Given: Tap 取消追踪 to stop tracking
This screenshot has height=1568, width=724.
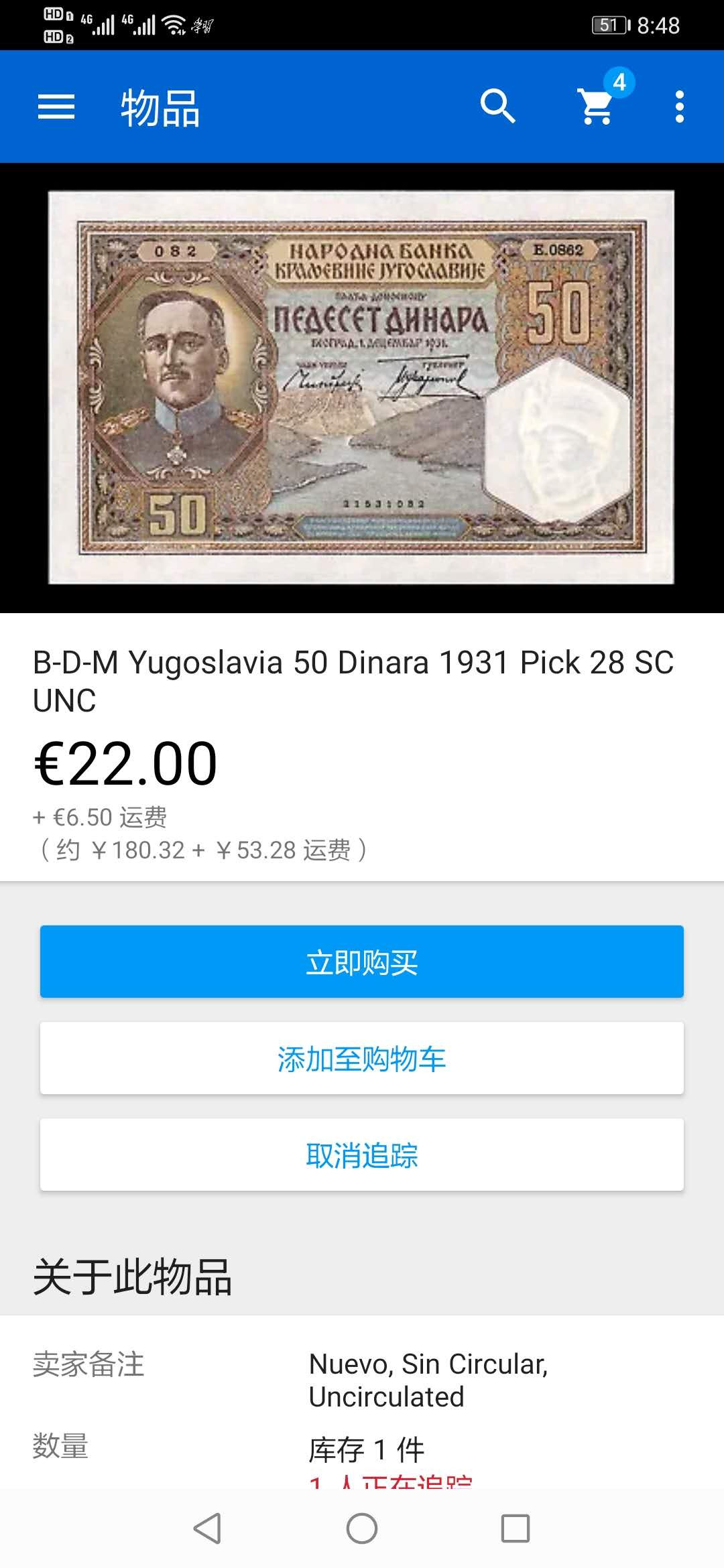Looking at the screenshot, I should [x=362, y=1155].
